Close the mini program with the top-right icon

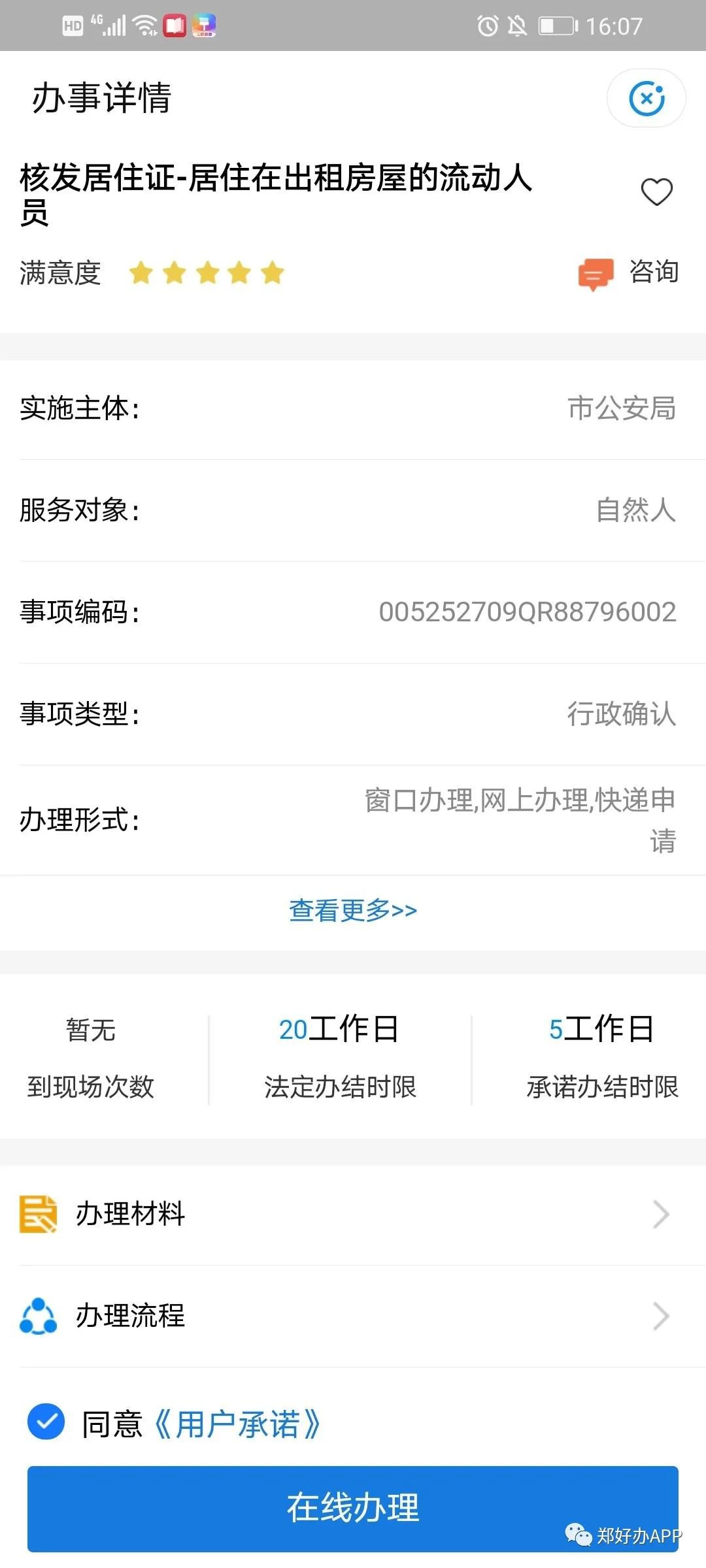click(x=646, y=98)
